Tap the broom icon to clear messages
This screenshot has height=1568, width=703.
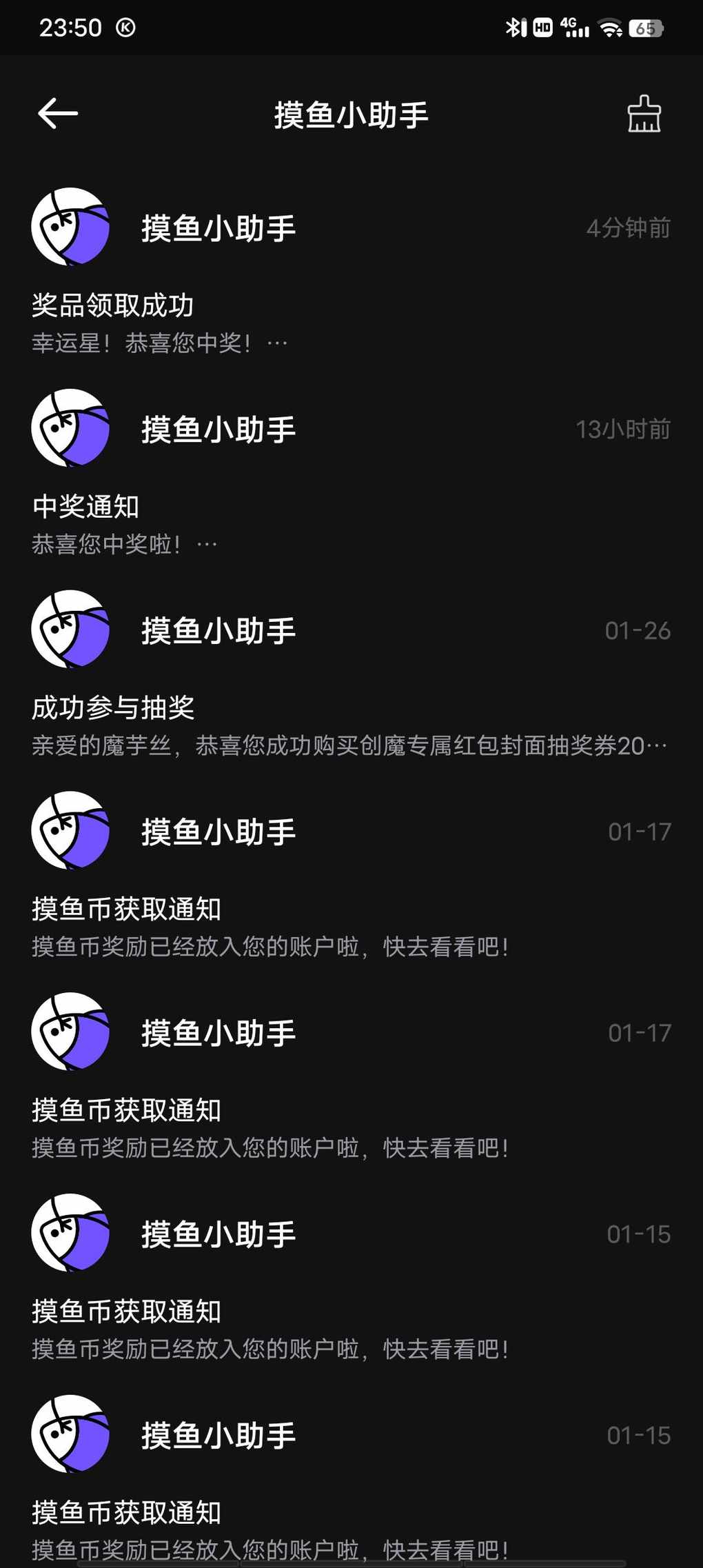pyautogui.click(x=644, y=114)
